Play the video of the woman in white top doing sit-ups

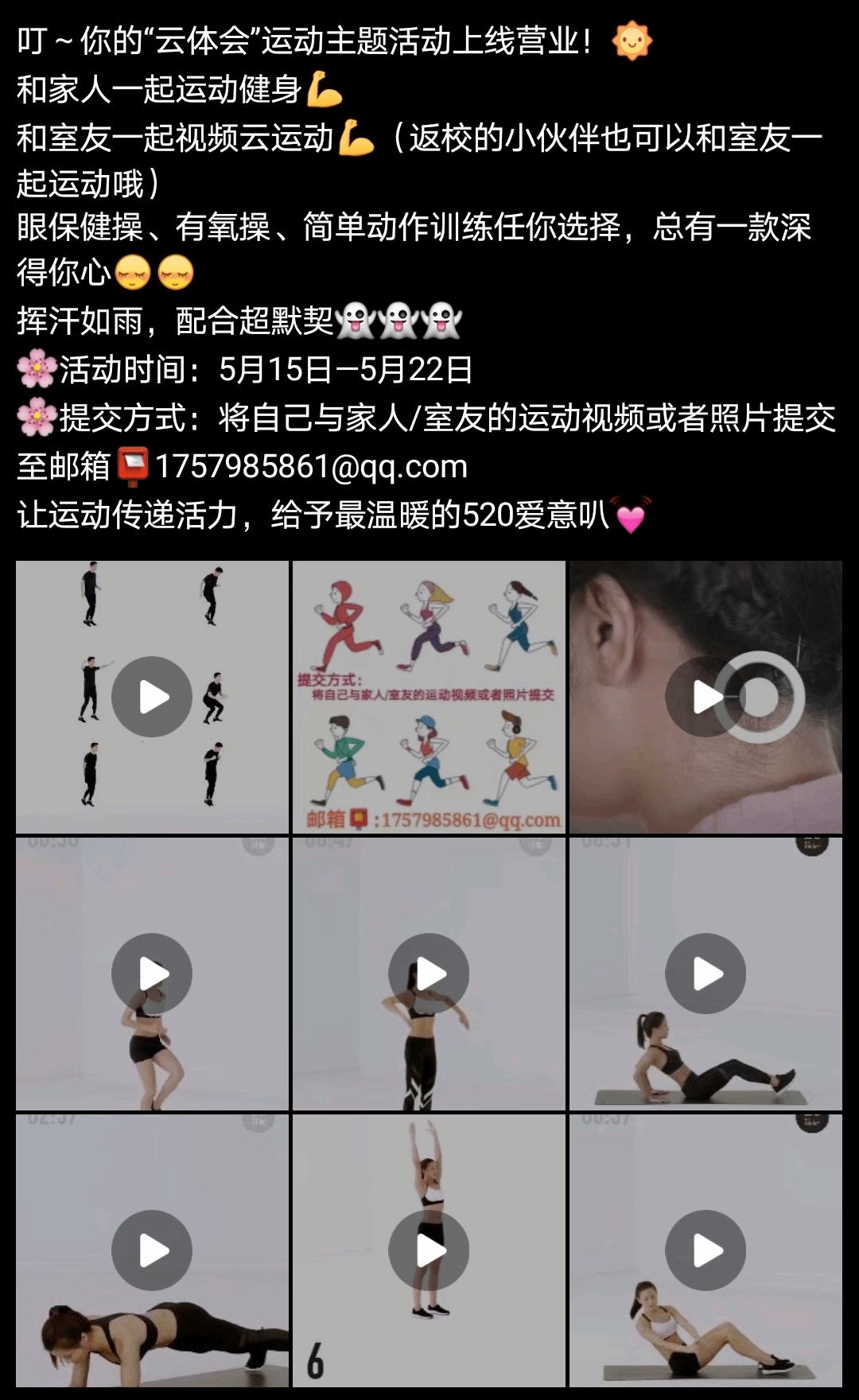(705, 1250)
